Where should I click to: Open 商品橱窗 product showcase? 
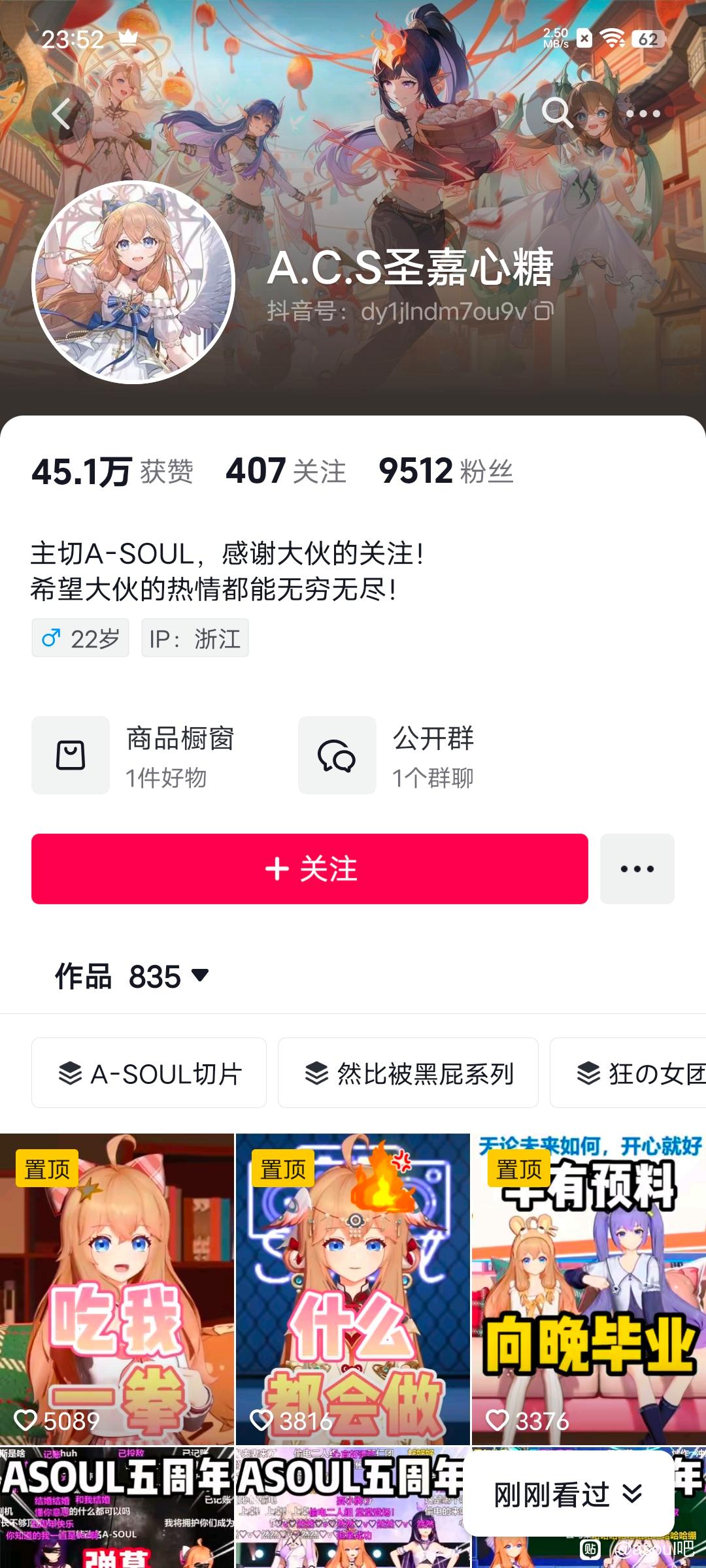click(134, 755)
